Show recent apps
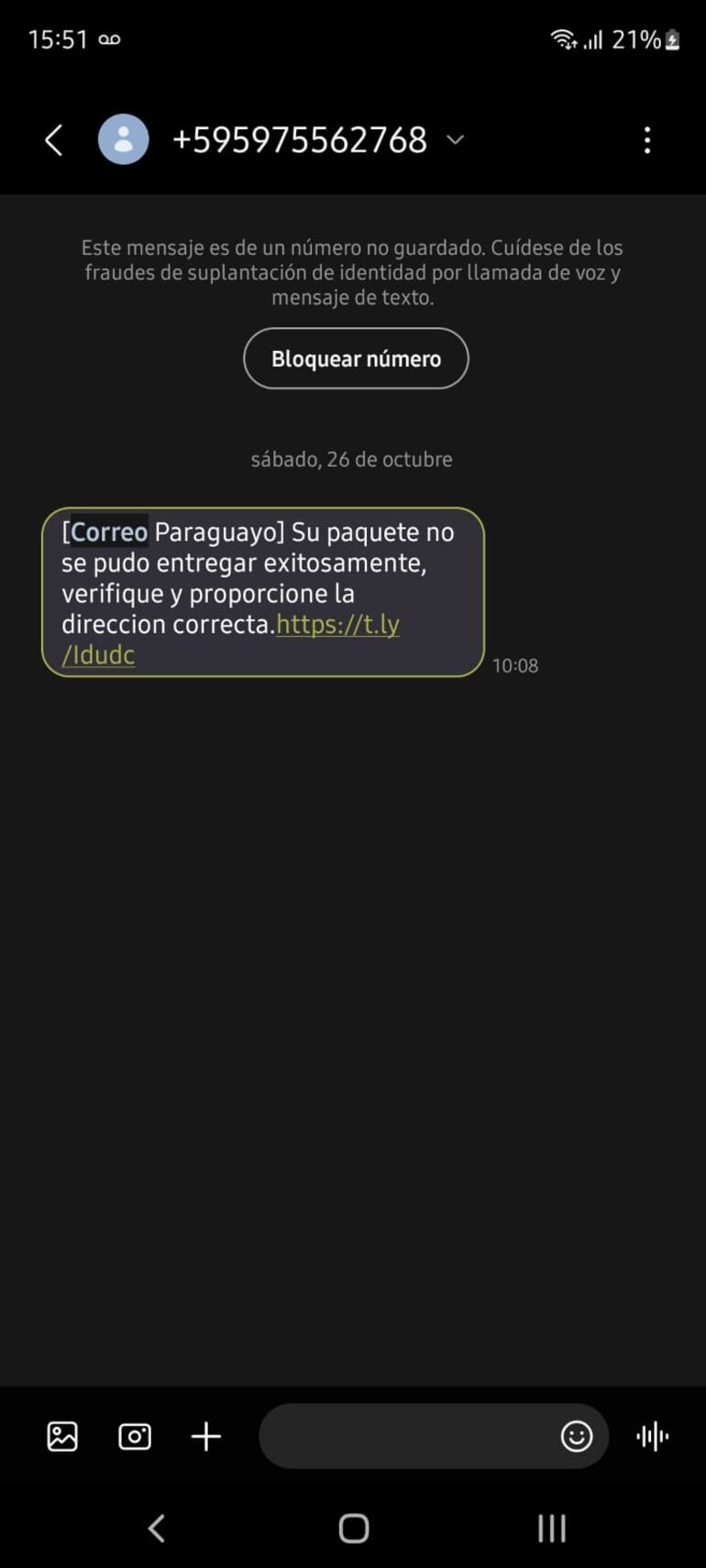 [x=552, y=1528]
